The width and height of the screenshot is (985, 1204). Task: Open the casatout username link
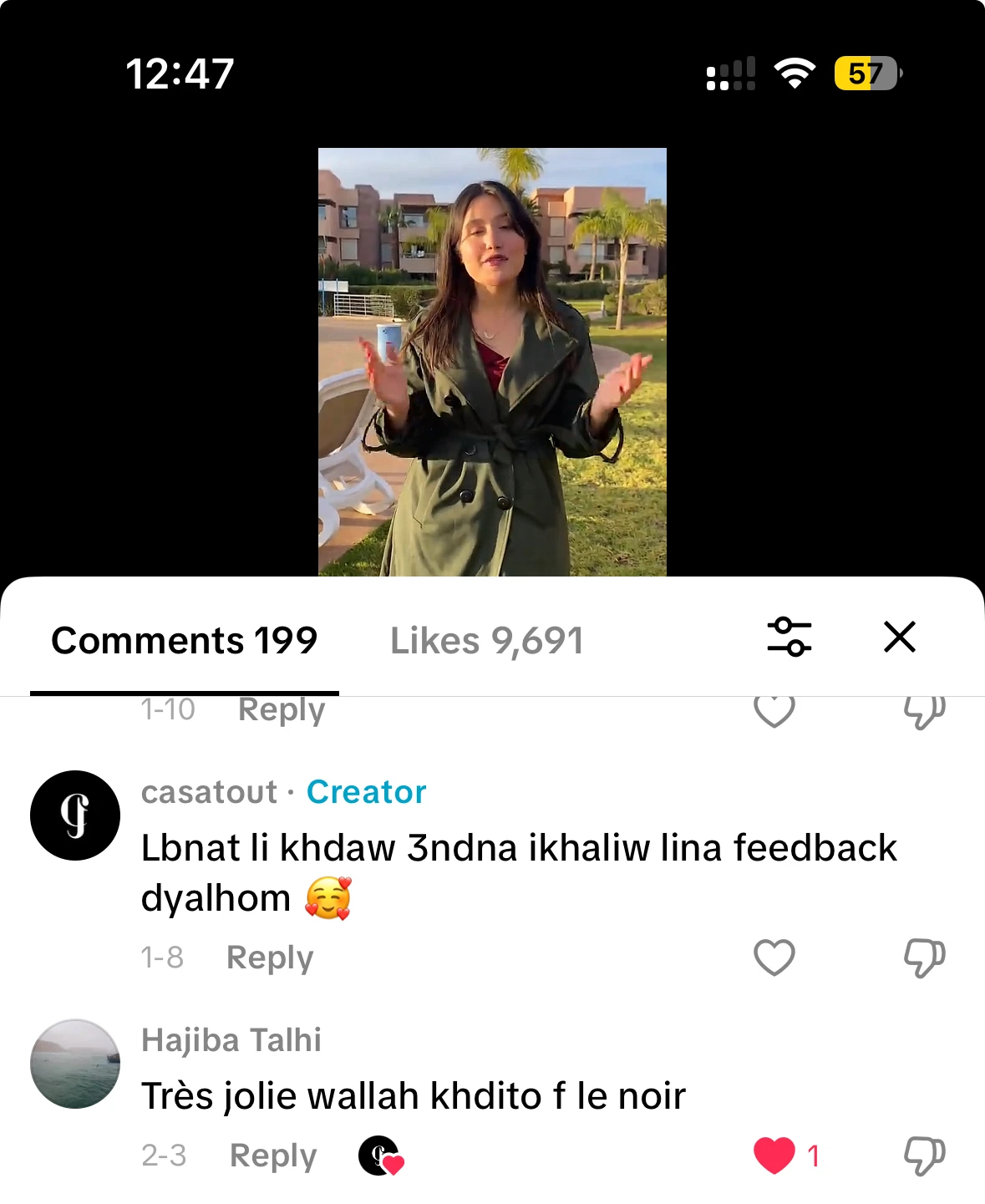click(x=209, y=792)
